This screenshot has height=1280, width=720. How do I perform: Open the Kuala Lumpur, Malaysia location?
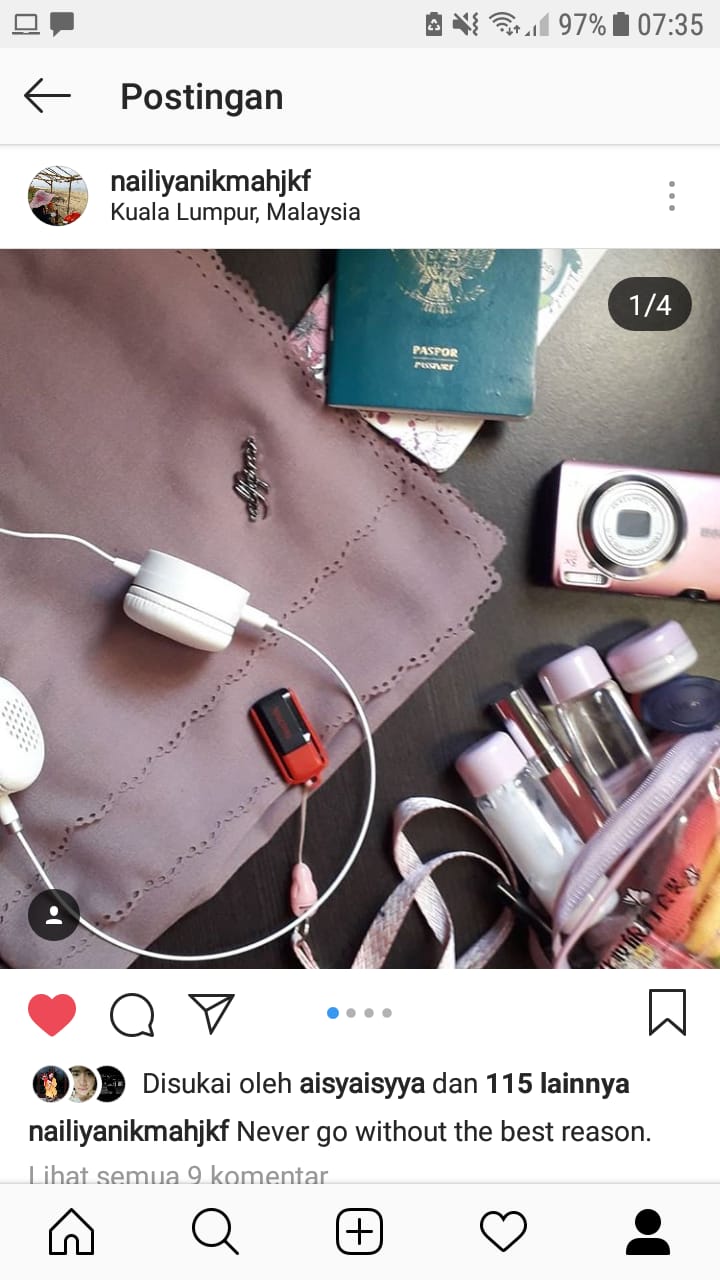click(x=235, y=212)
